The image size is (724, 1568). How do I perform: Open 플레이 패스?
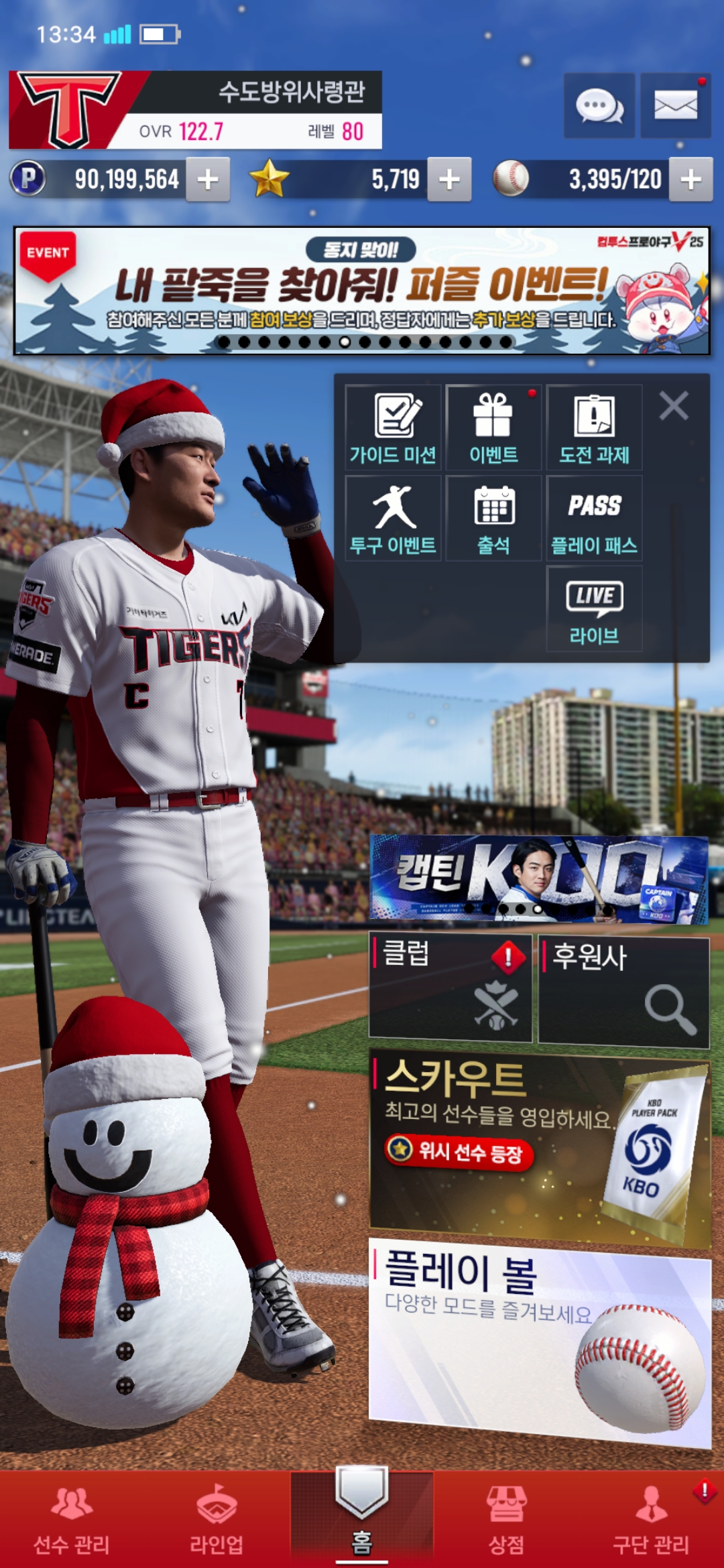[594, 518]
